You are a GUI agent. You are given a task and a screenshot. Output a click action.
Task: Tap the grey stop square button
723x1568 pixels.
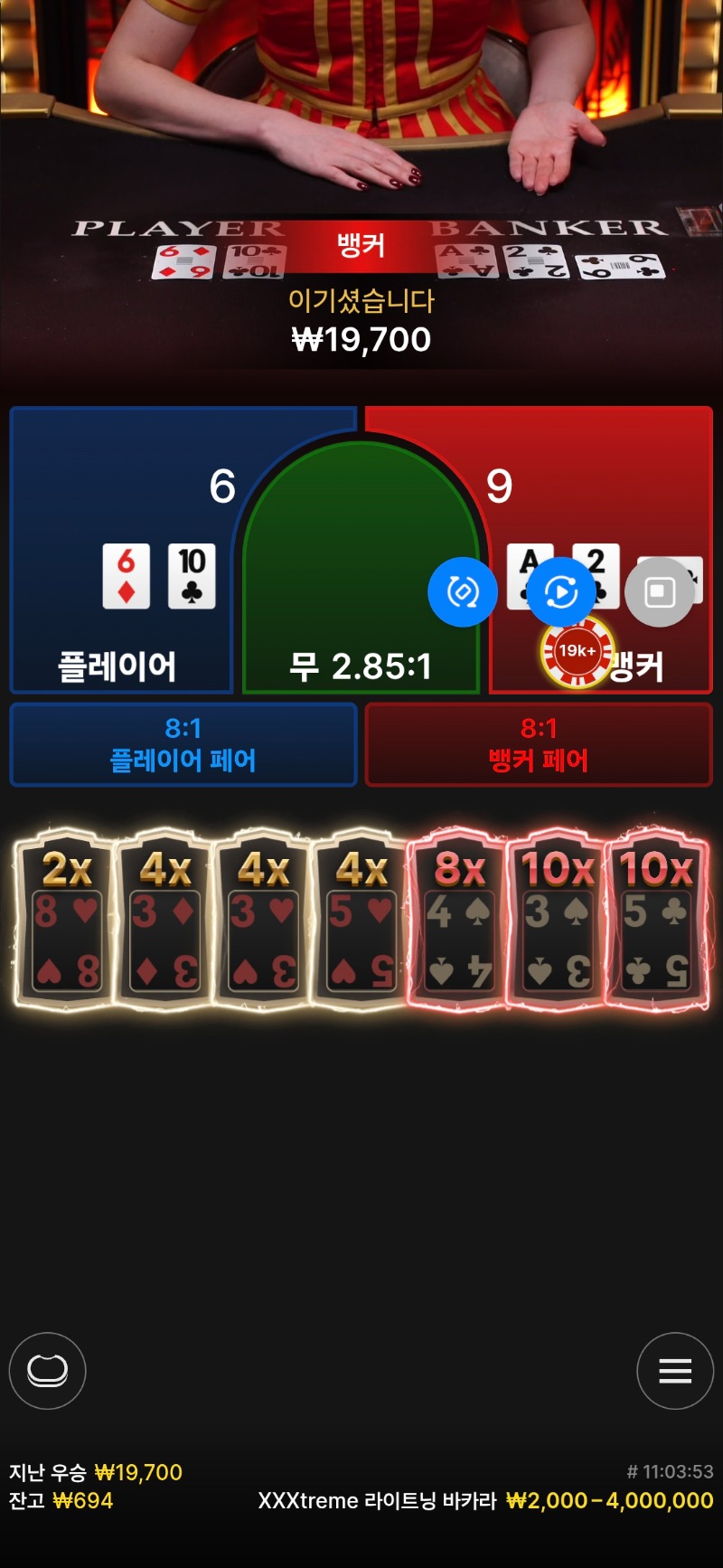pos(660,592)
